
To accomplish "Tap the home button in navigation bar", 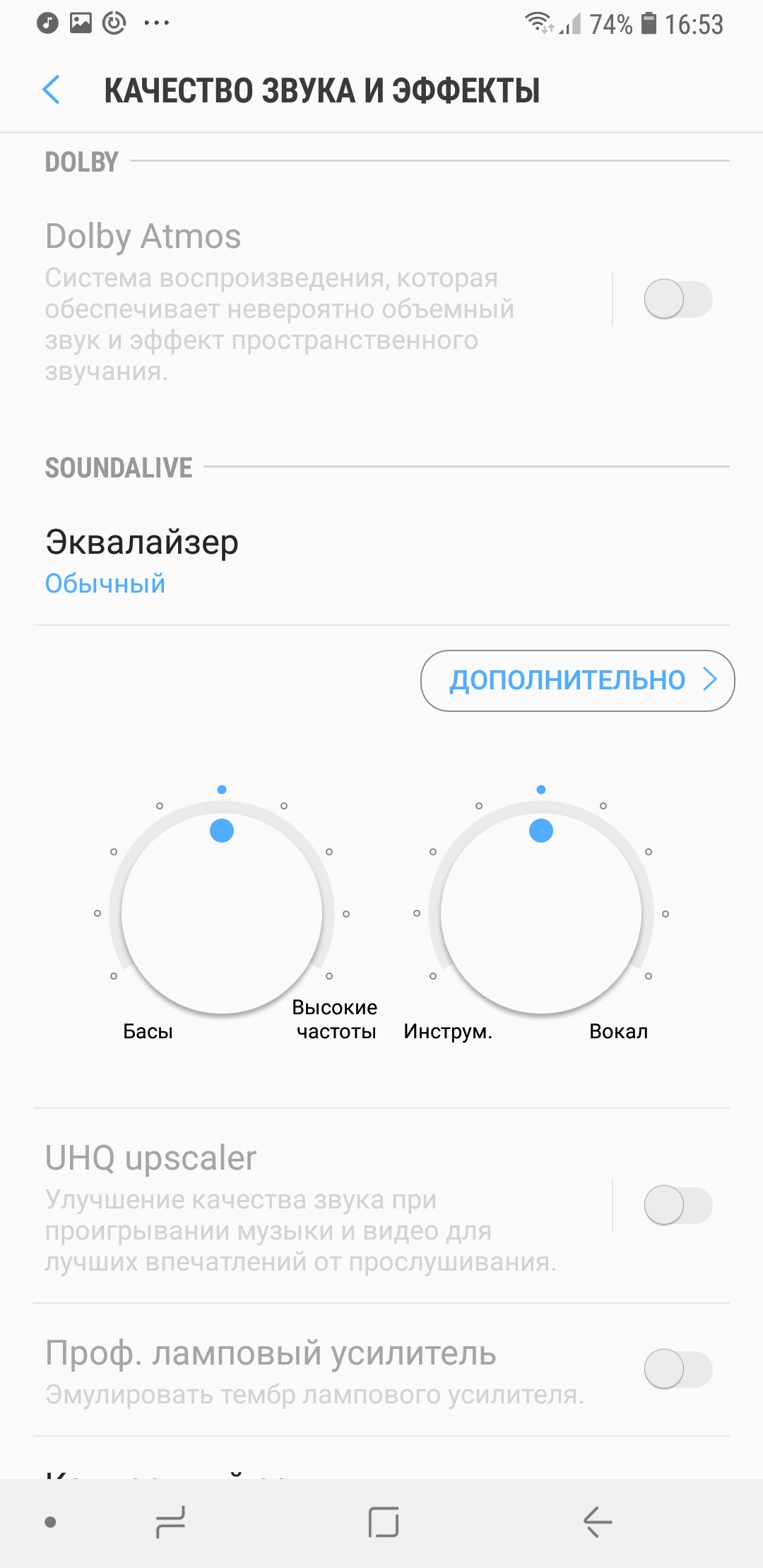I will (x=384, y=1521).
